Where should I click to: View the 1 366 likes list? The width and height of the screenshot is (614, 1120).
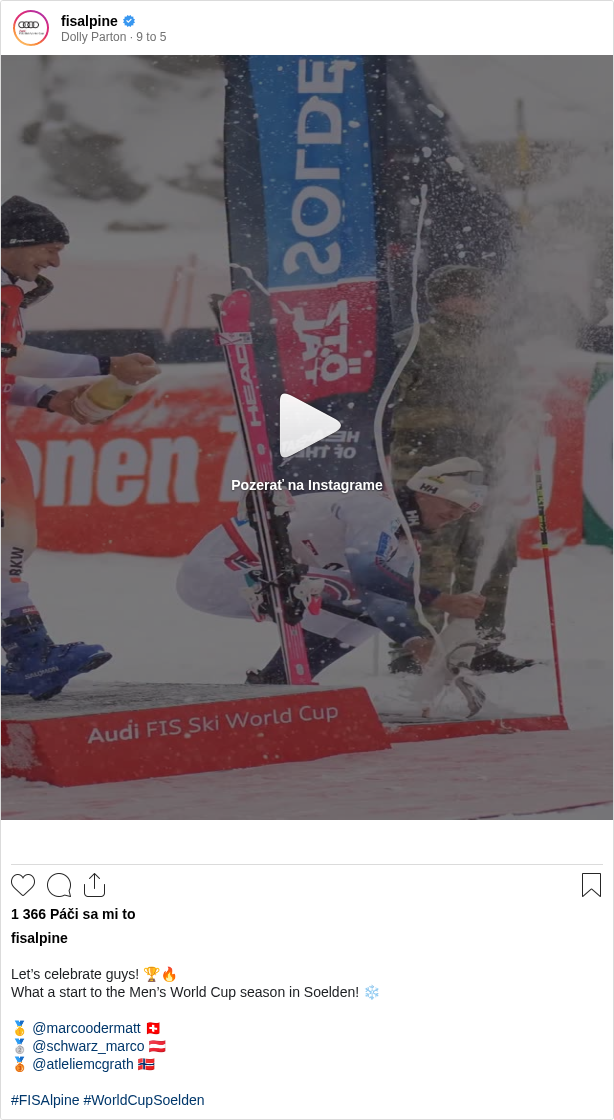point(73,914)
